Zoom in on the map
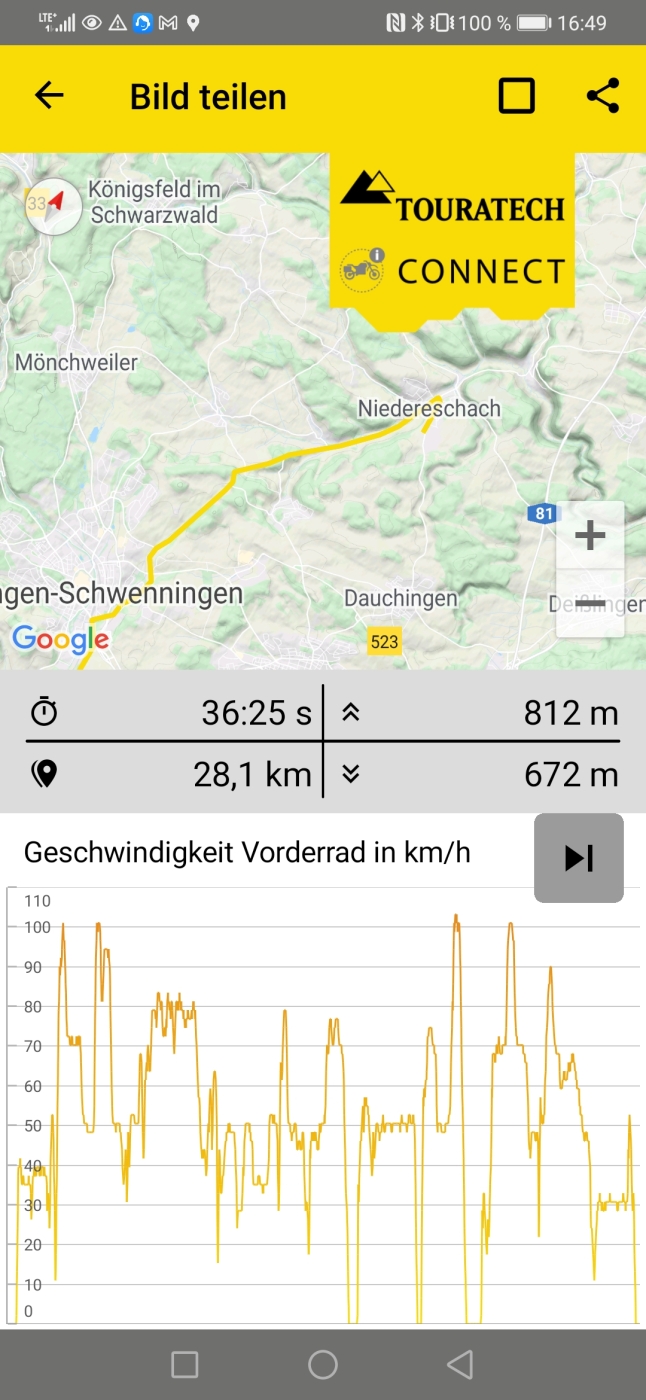 click(590, 536)
